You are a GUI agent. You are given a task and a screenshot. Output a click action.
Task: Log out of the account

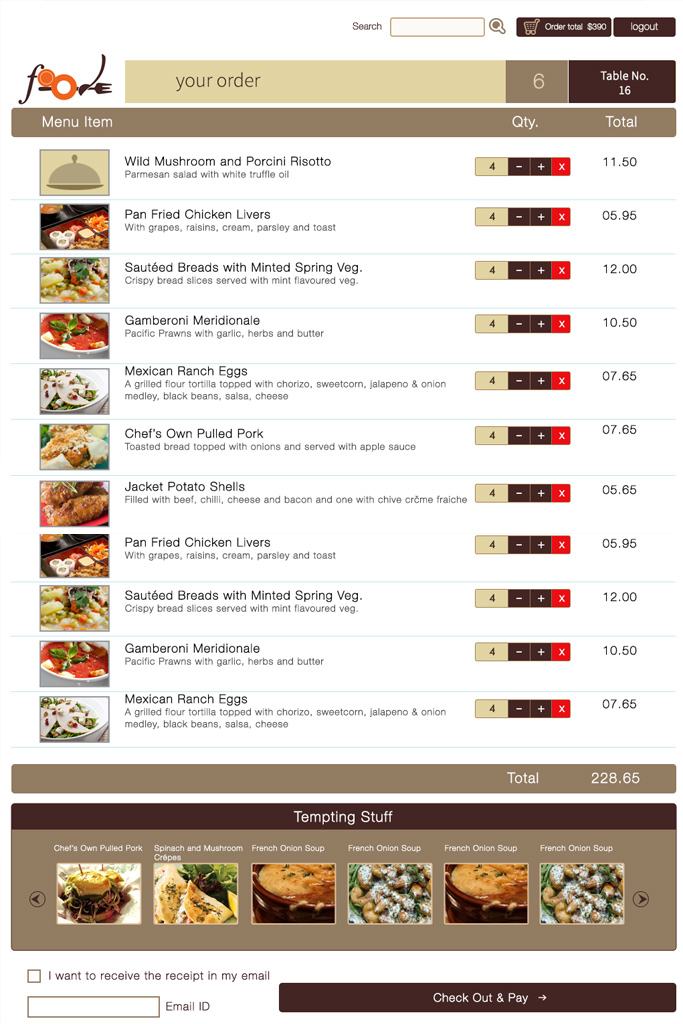[644, 27]
